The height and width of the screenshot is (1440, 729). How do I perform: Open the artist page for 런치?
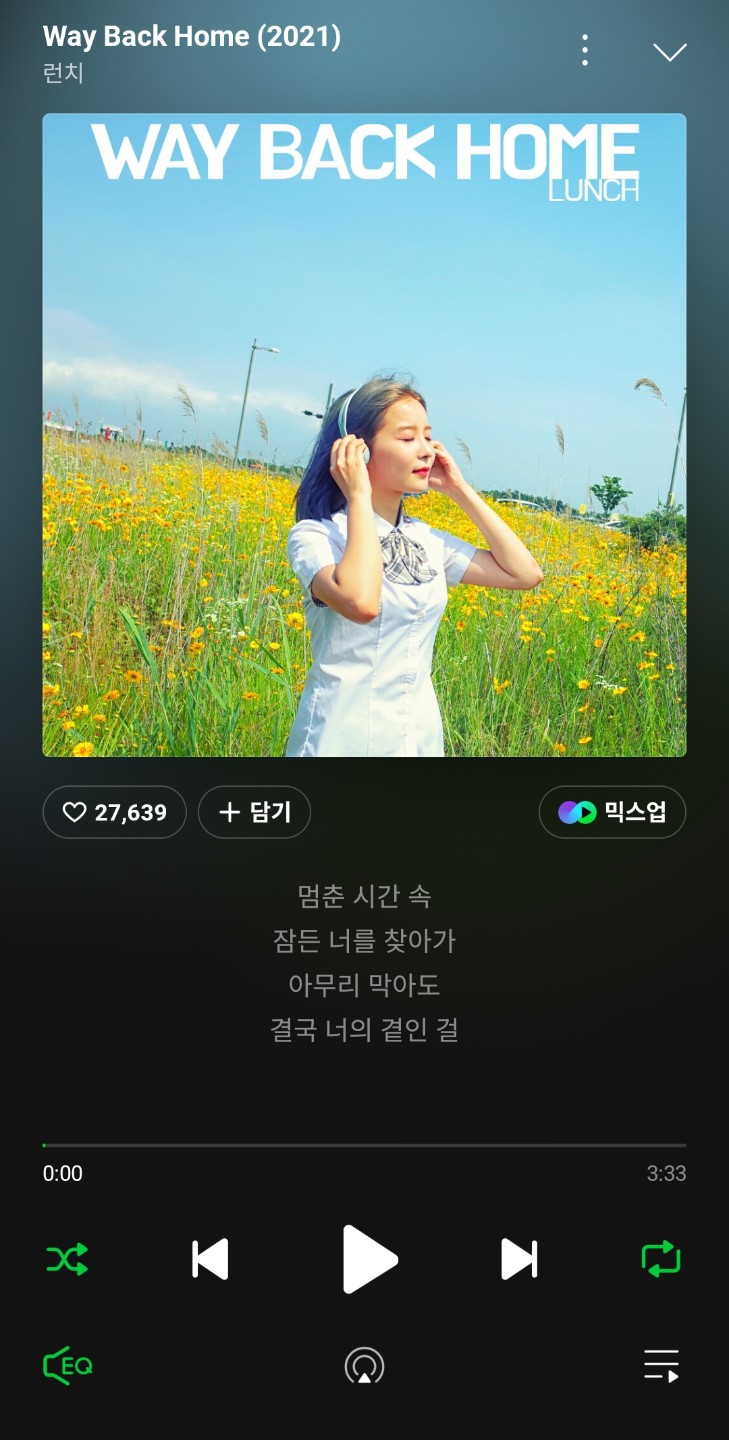pyautogui.click(x=63, y=74)
